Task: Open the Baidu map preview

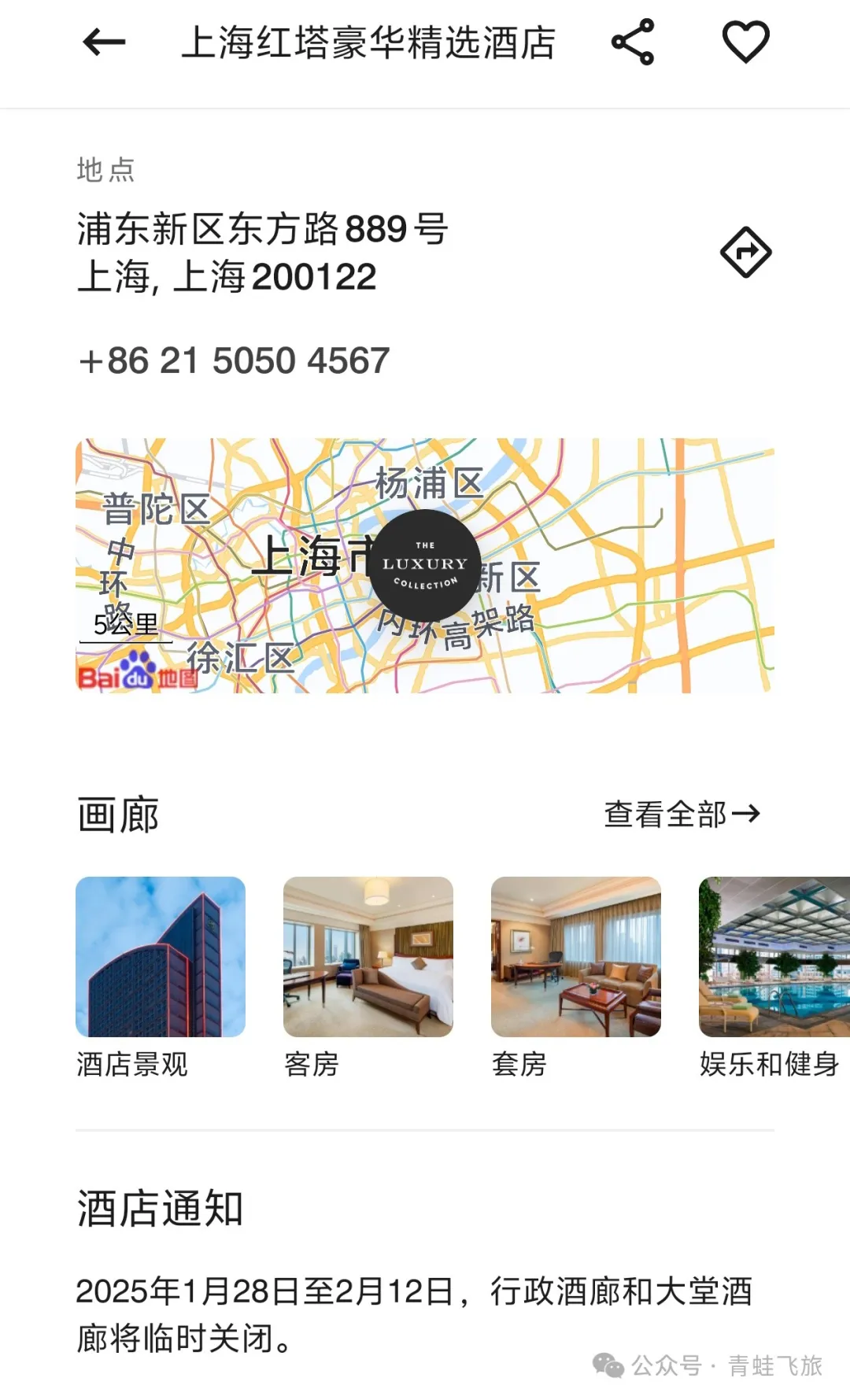Action: click(425, 565)
